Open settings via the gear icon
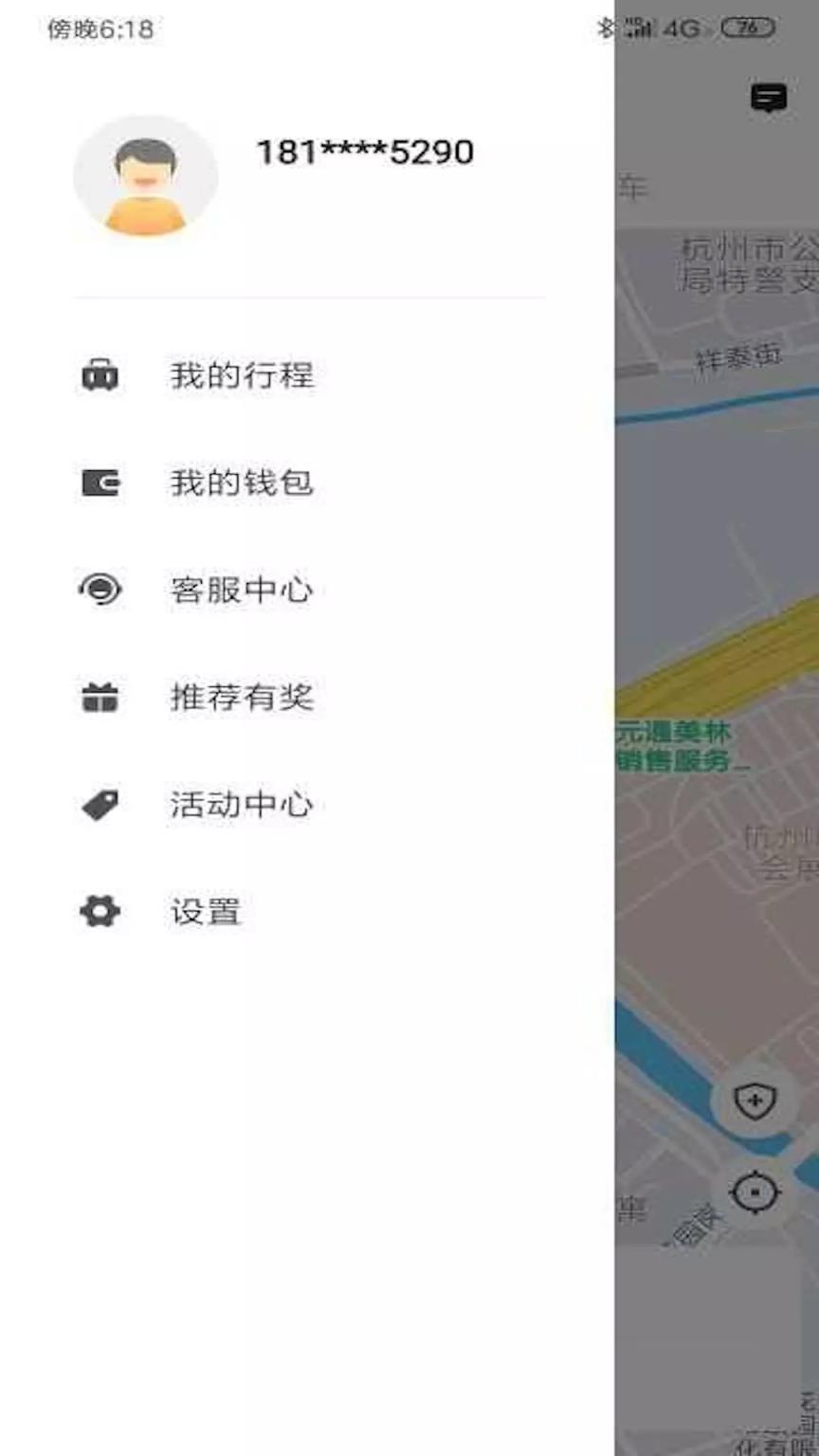 point(99,911)
